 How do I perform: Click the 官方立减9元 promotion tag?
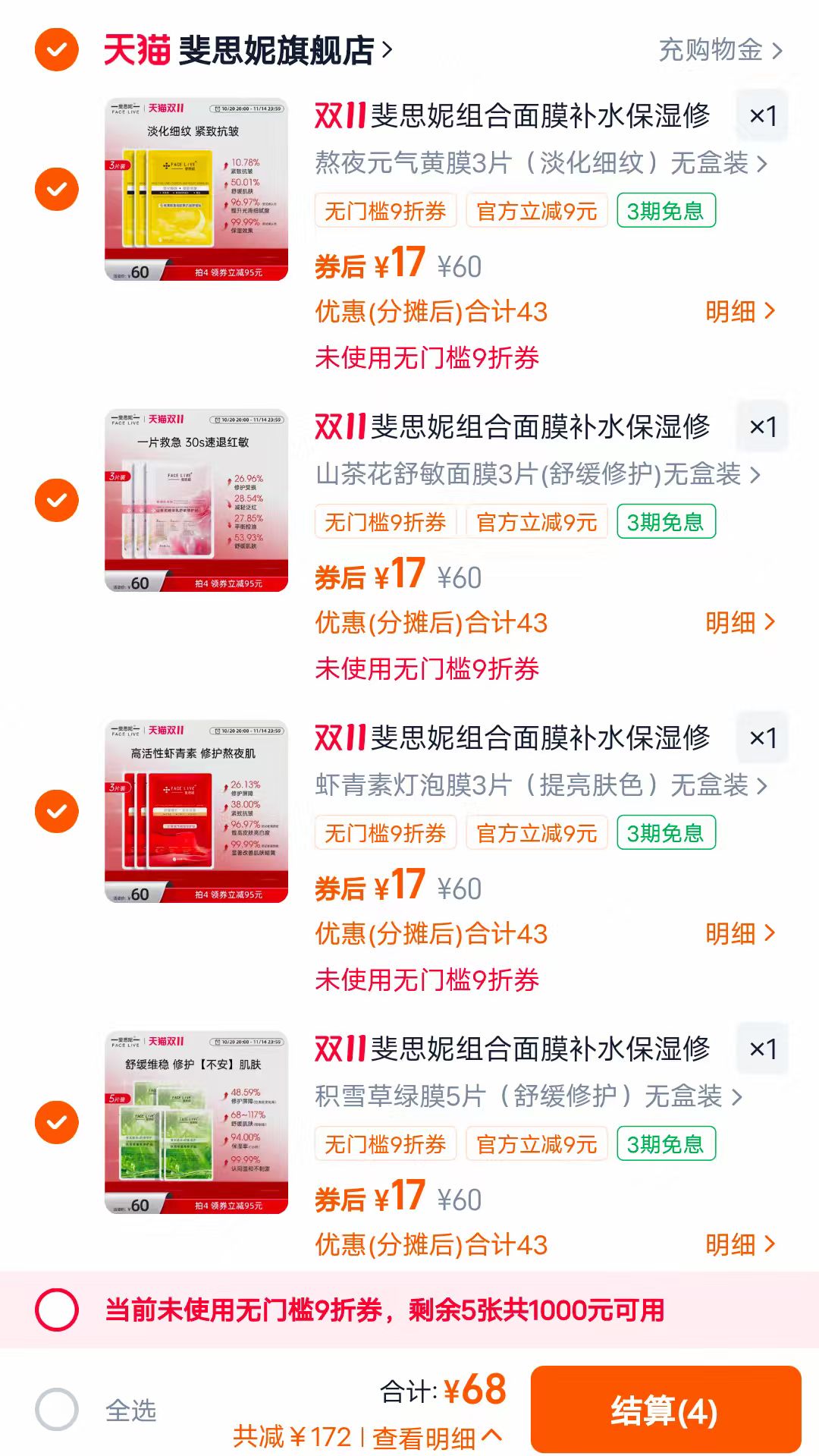coord(535,210)
